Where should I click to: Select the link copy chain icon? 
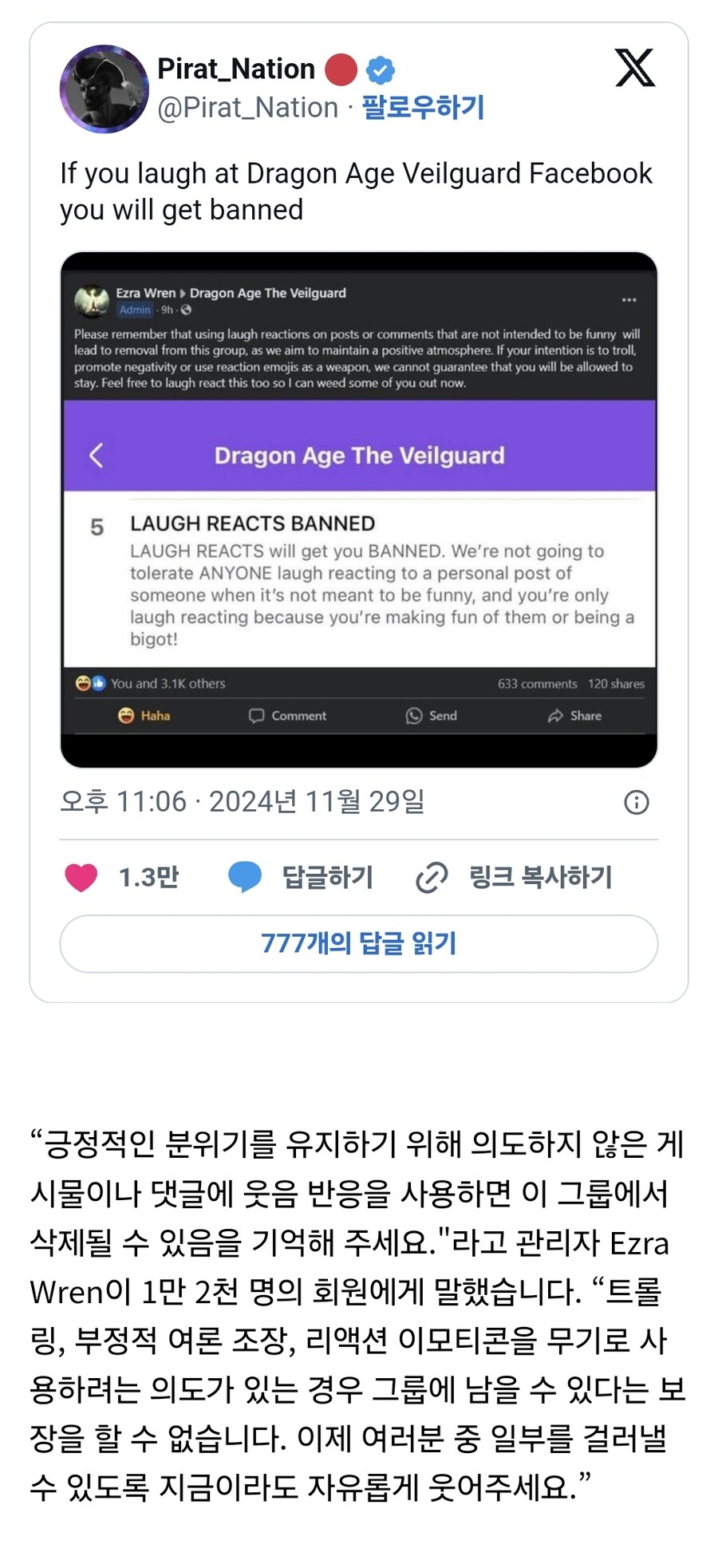pos(429,877)
